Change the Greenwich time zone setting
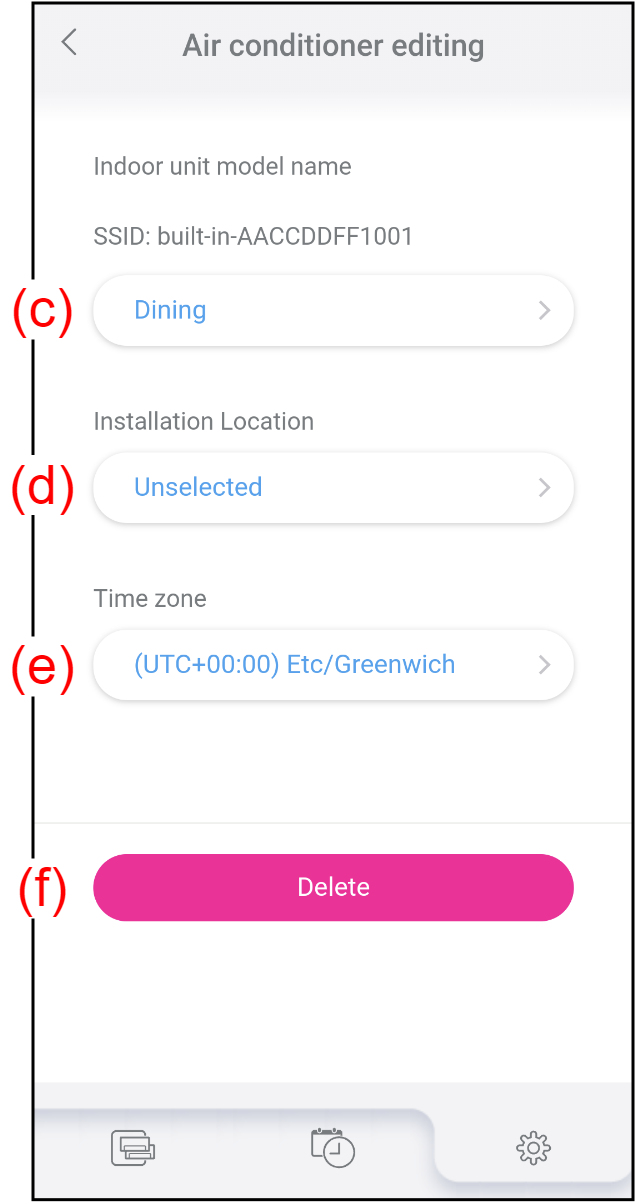This screenshot has height=1204, width=637. (333, 664)
